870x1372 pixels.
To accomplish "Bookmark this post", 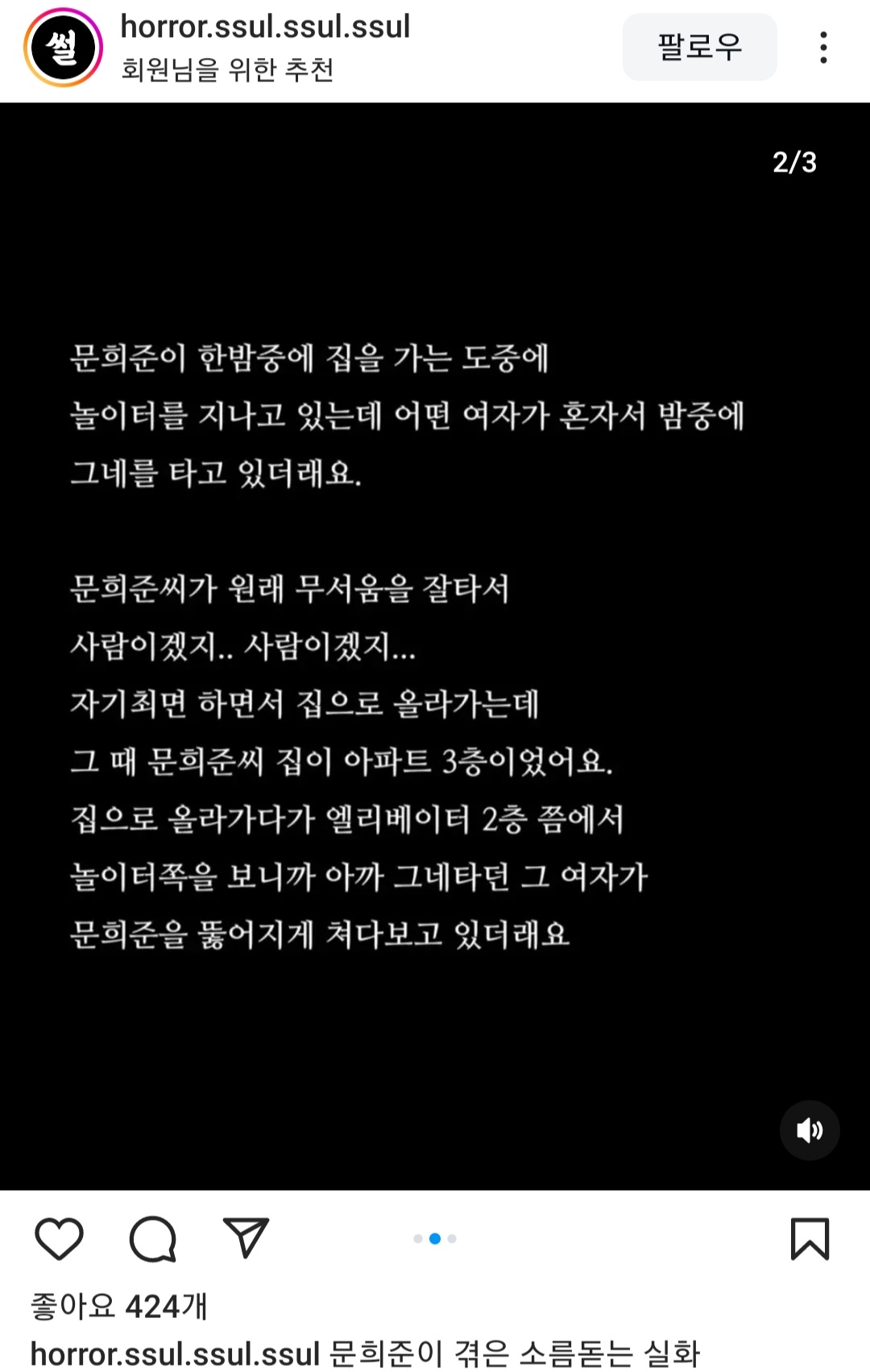I will 810,1238.
